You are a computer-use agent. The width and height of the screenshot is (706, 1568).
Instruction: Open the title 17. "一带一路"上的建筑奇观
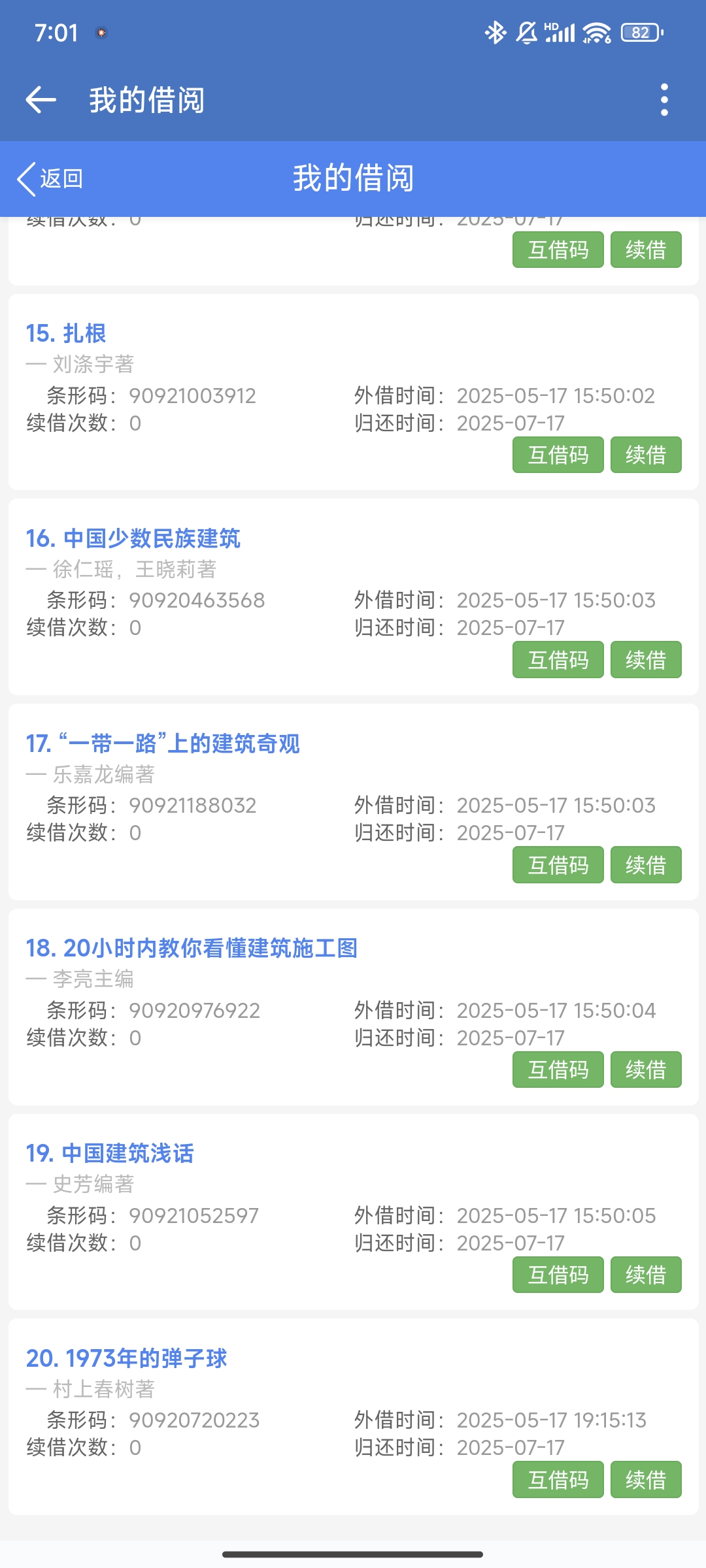163,743
